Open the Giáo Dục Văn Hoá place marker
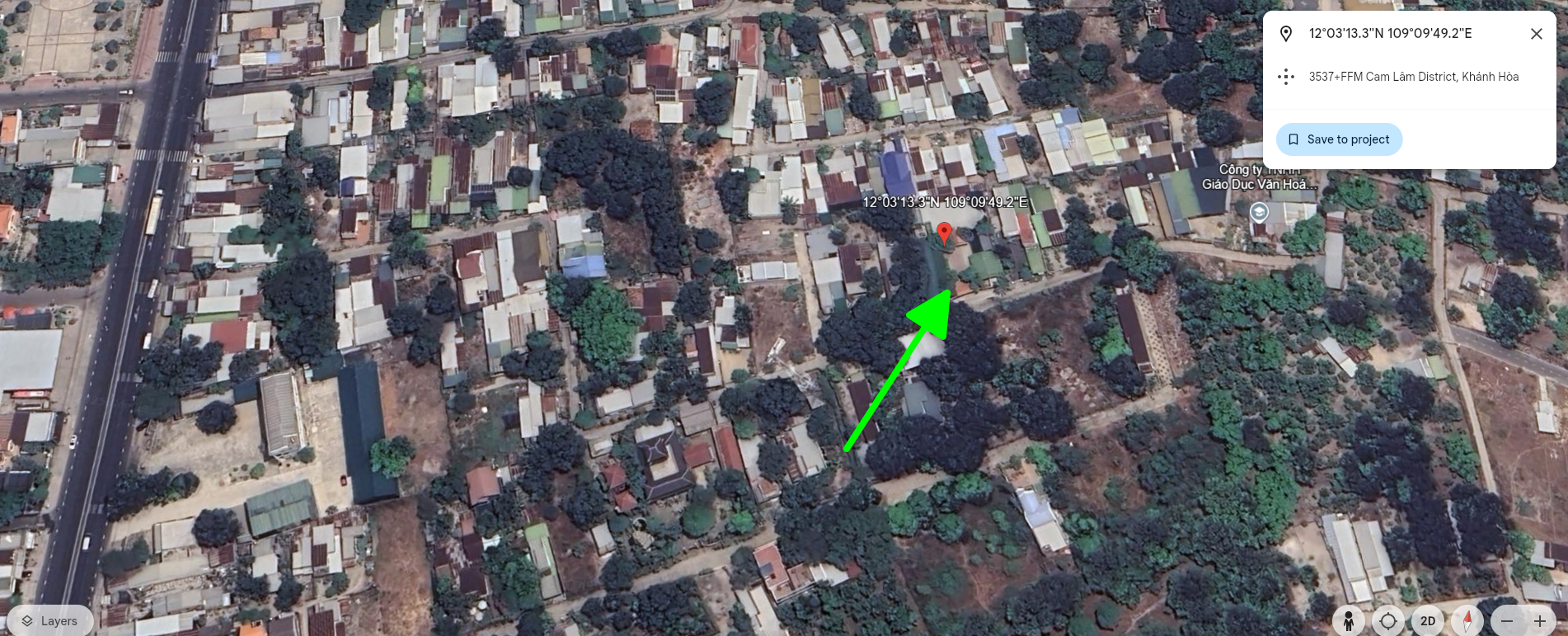 pyautogui.click(x=1259, y=213)
